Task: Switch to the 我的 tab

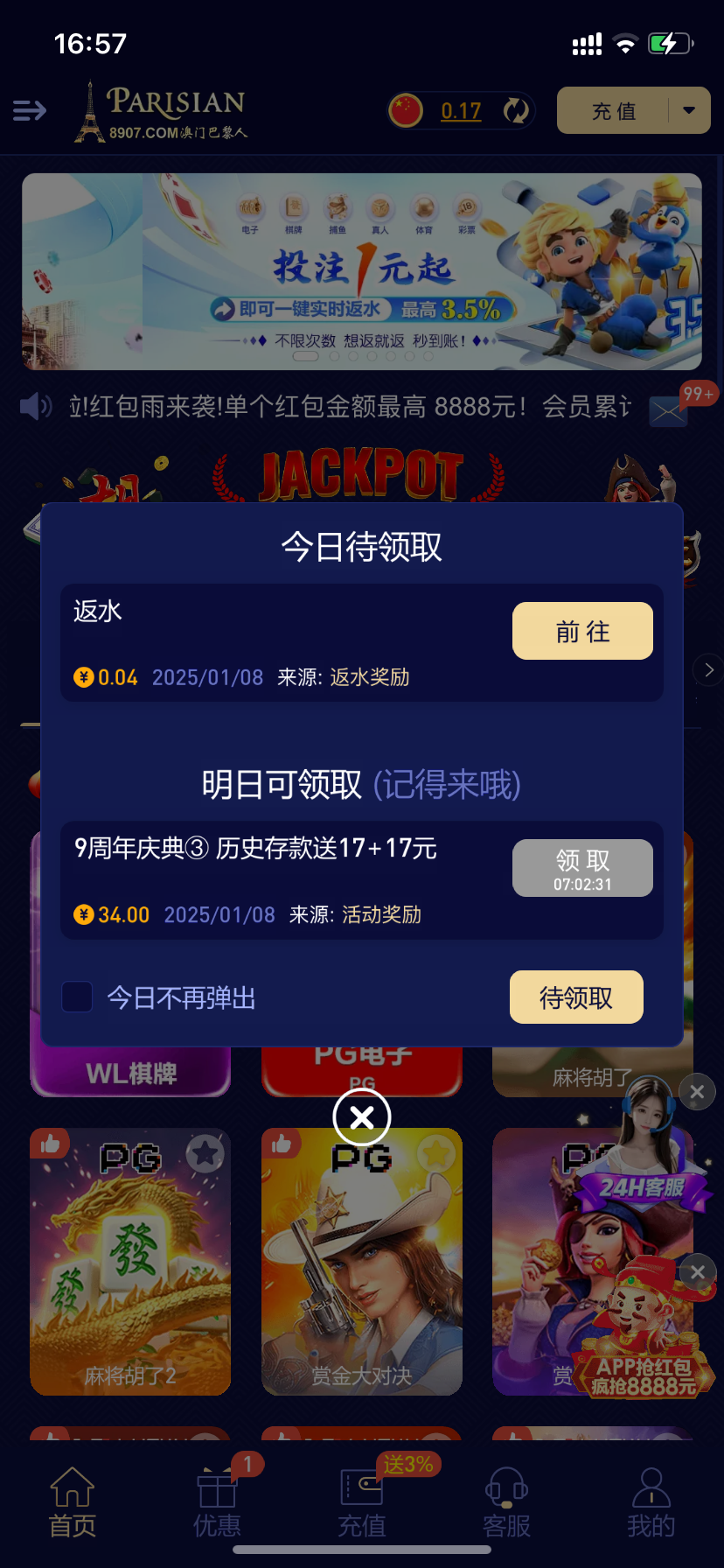Action: (651, 1501)
